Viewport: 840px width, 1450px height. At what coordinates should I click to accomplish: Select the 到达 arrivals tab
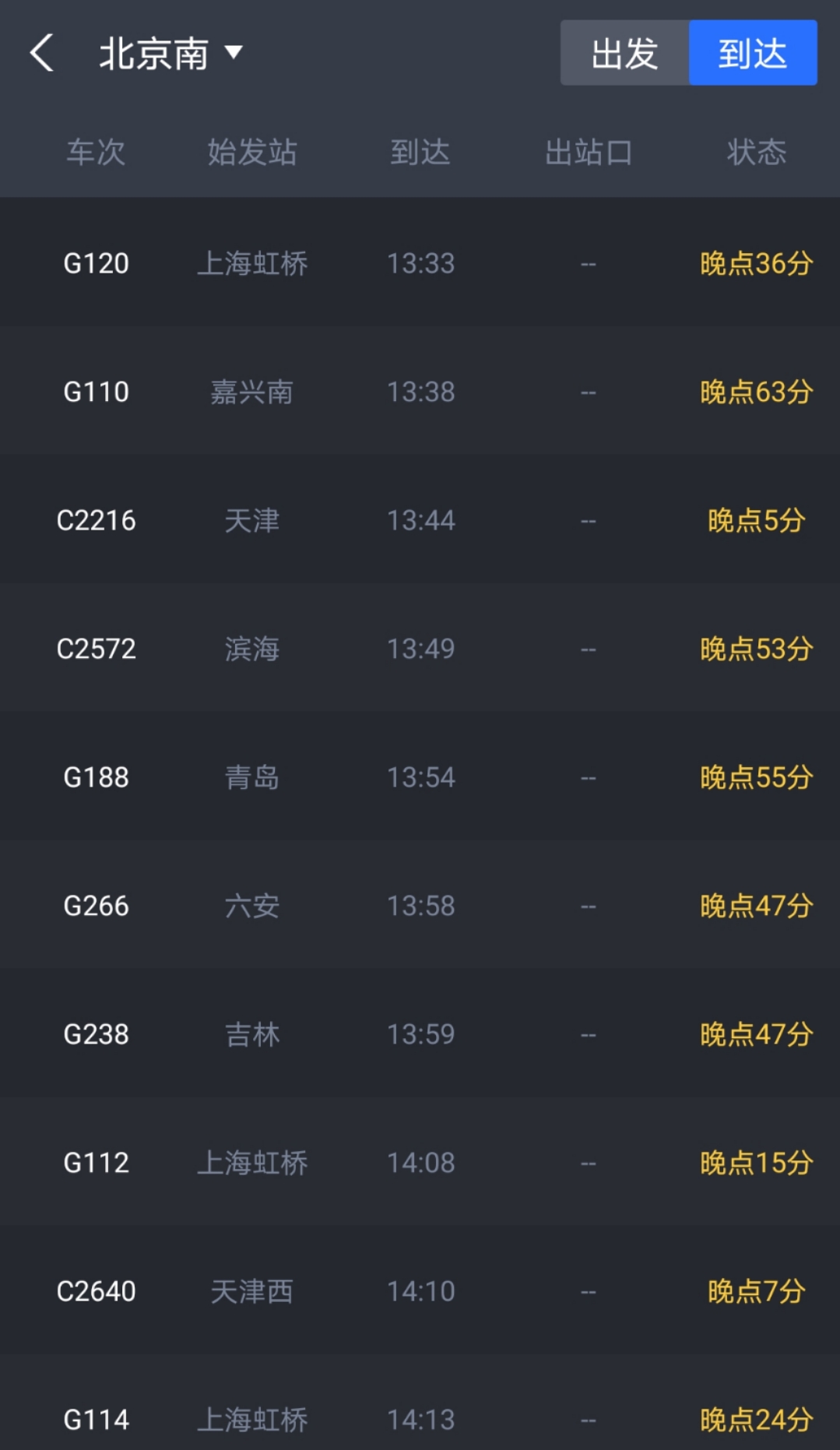click(x=753, y=53)
